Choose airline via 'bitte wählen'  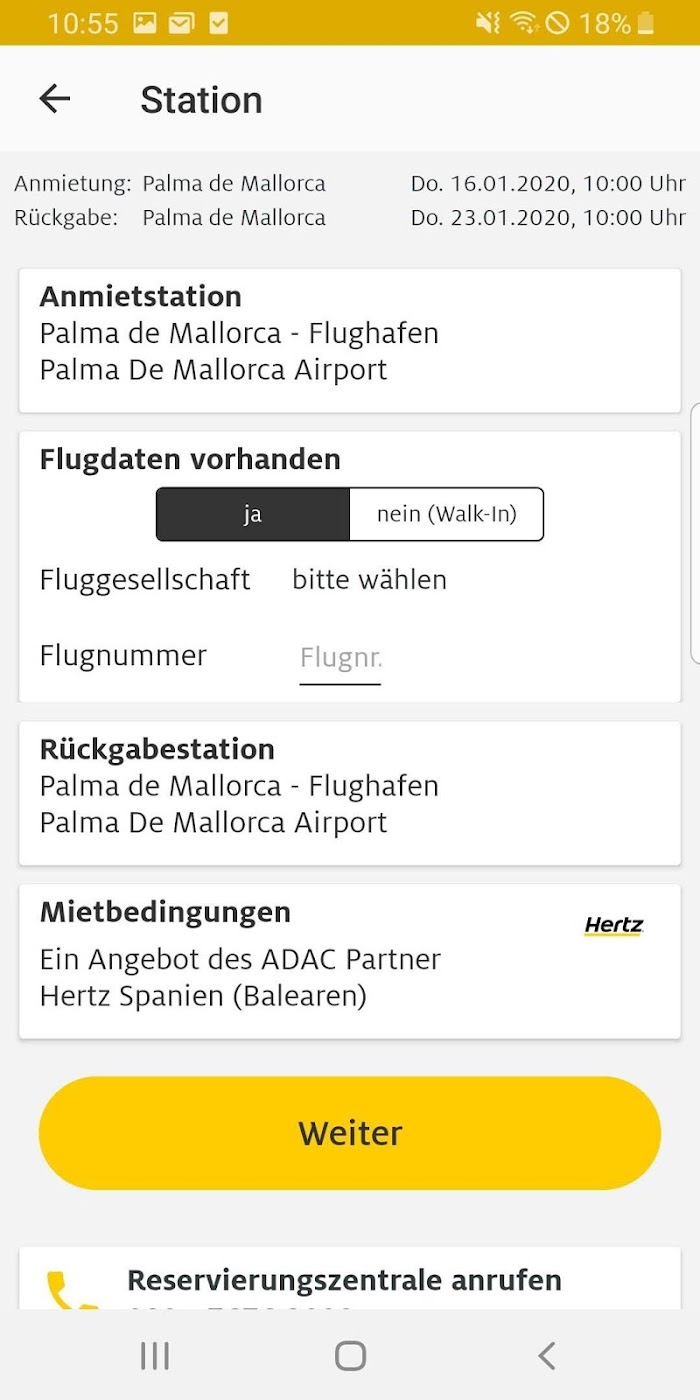369,580
